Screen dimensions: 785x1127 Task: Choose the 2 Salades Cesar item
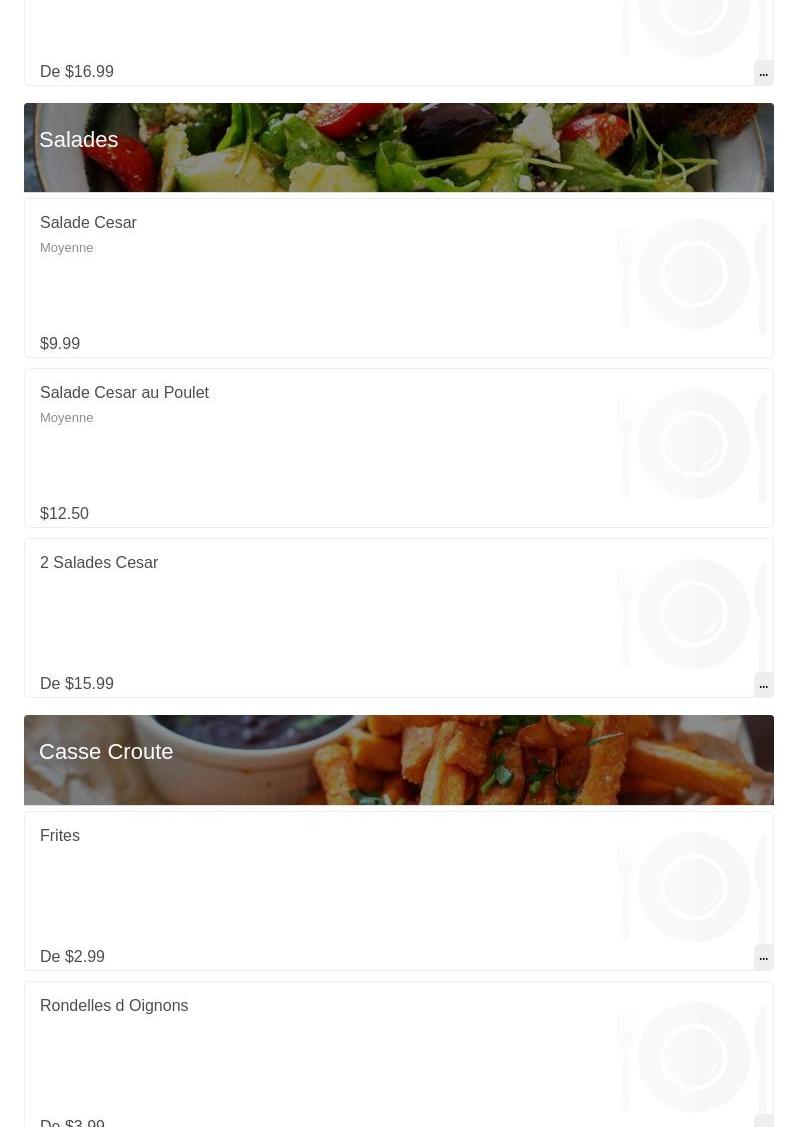point(99,563)
